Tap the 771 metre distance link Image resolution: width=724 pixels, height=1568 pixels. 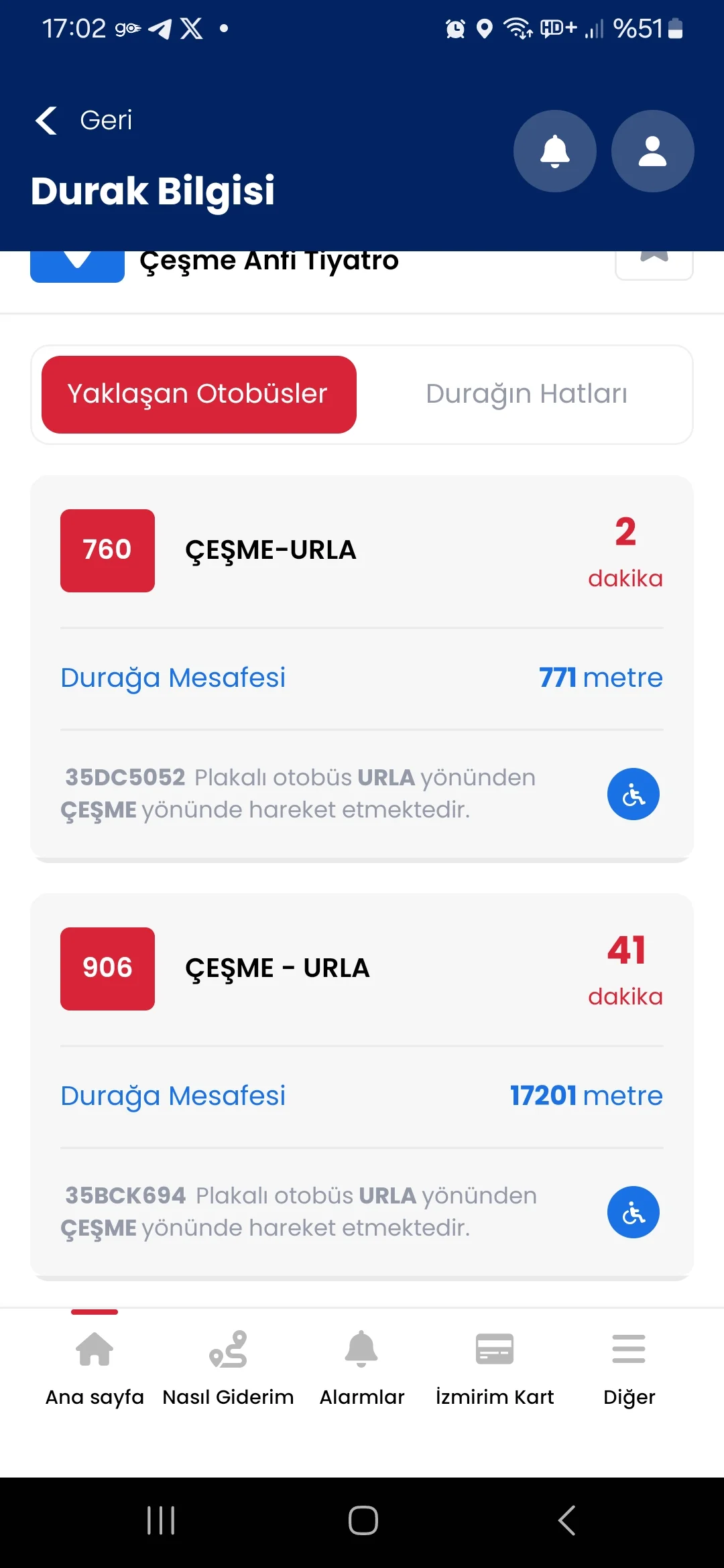point(601,677)
